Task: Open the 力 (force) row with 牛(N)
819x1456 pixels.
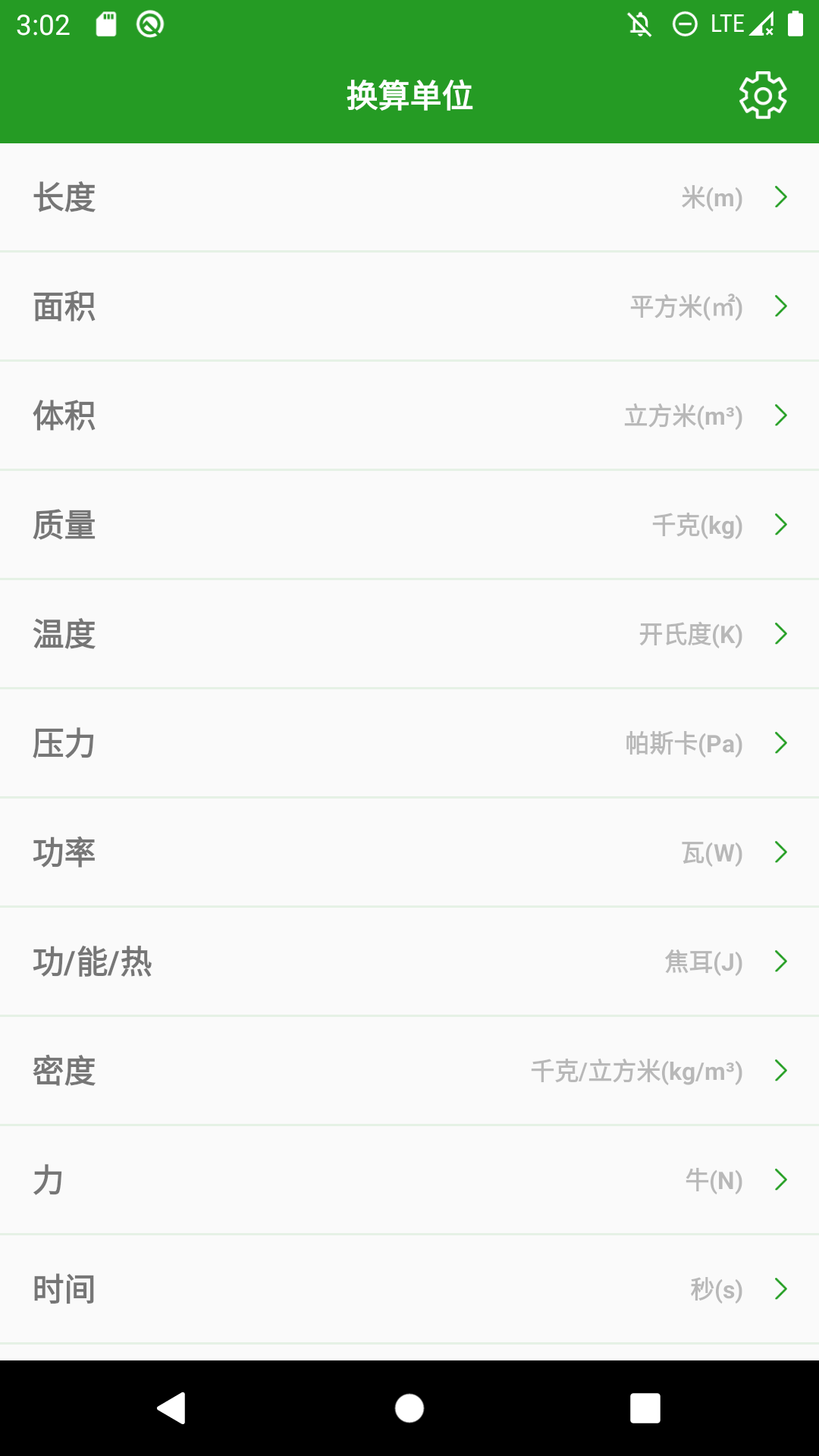Action: 409,1180
